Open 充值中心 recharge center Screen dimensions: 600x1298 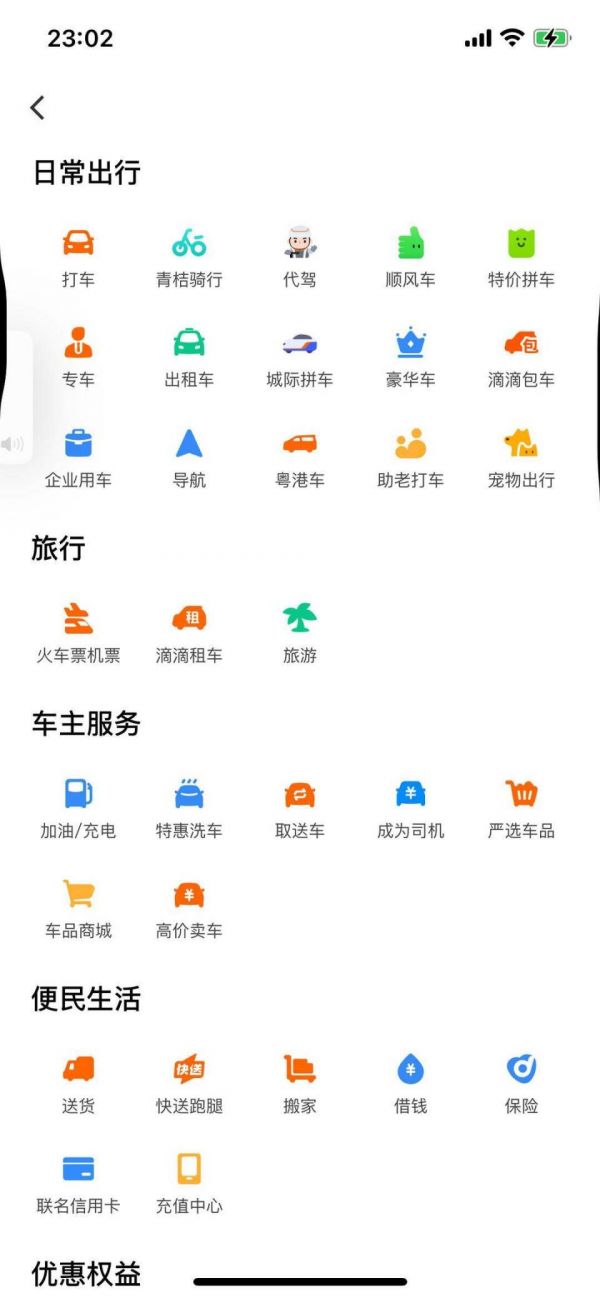tap(189, 1182)
